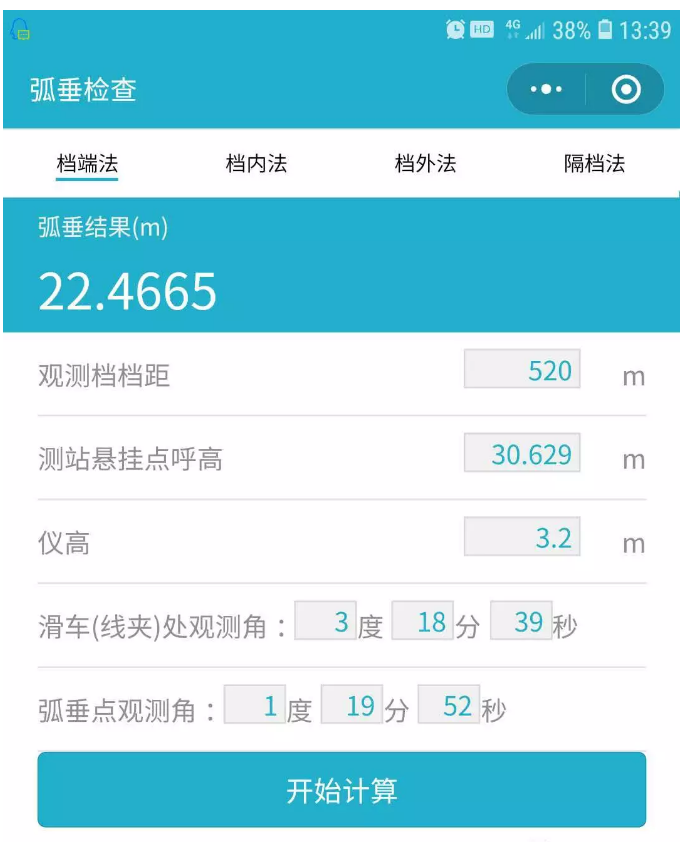Edit seconds for 滑车(线夹)处观测角
This screenshot has width=689, height=842.
[x=521, y=622]
